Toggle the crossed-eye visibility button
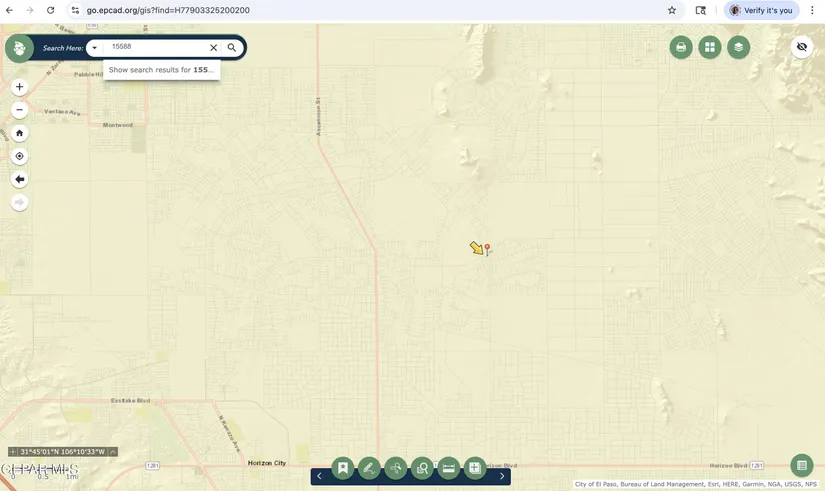This screenshot has width=825, height=491. click(801, 47)
